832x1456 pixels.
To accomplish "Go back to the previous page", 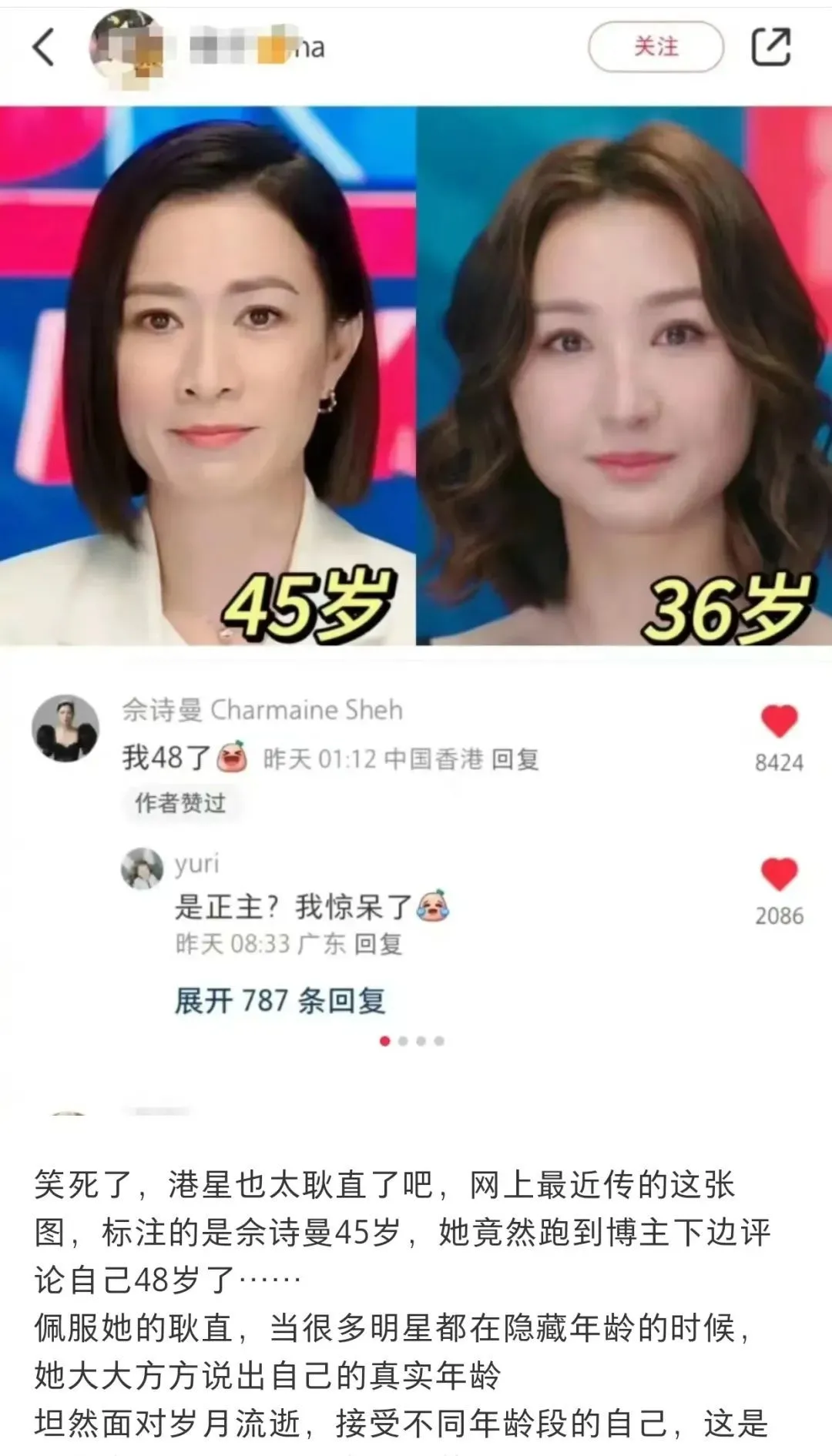I will (44, 47).
